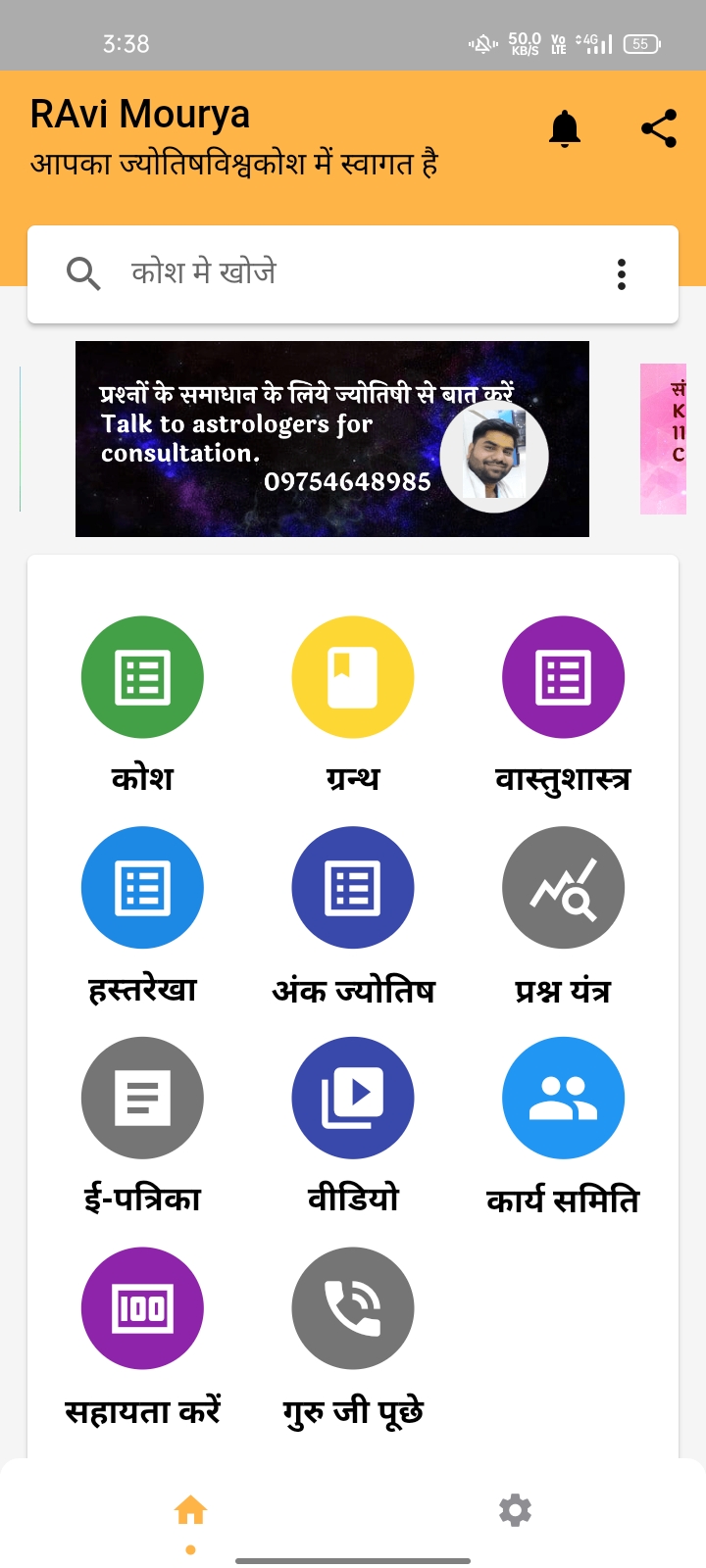Viewport: 706px width, 1568px height.
Task: Tap सहायता करें to donate
Action: (x=142, y=1308)
